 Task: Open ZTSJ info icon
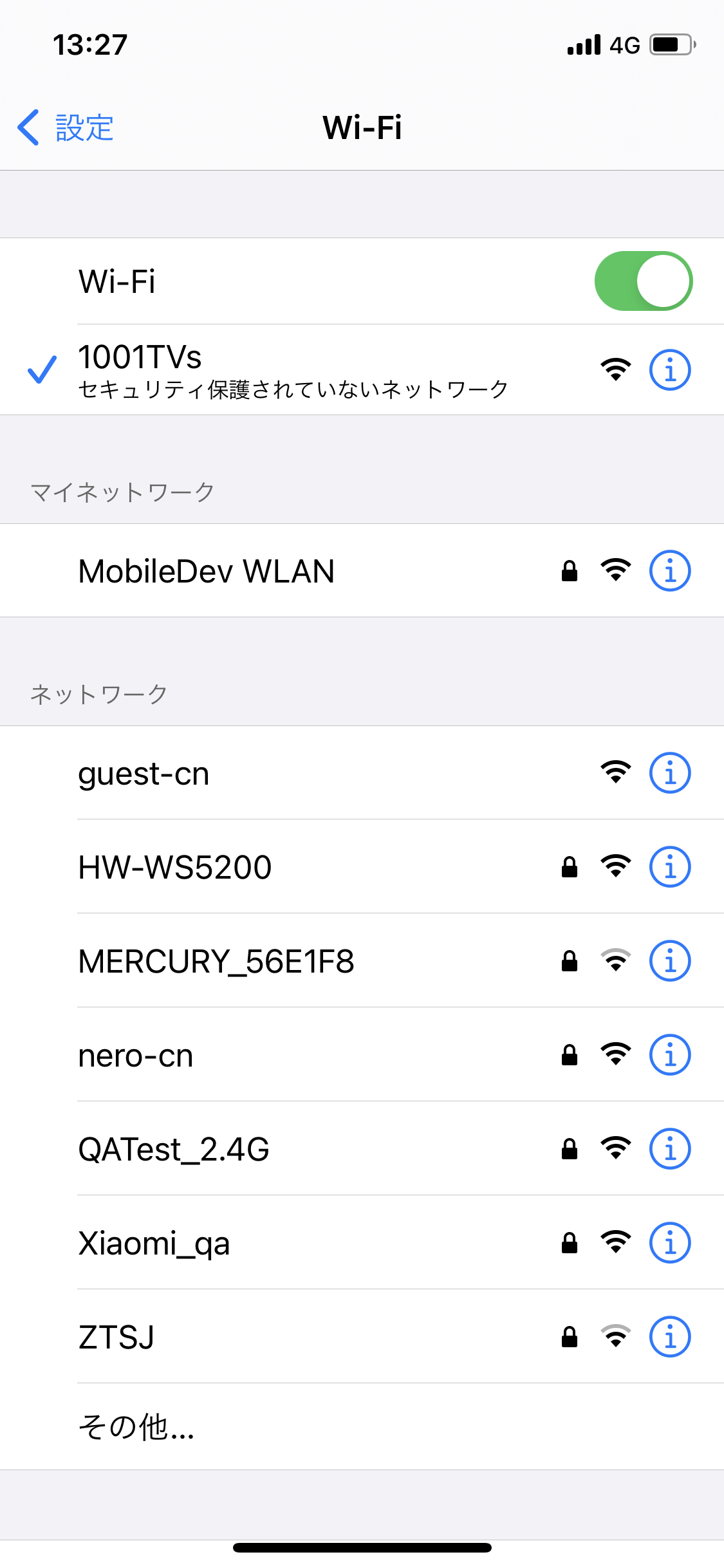(x=670, y=1337)
